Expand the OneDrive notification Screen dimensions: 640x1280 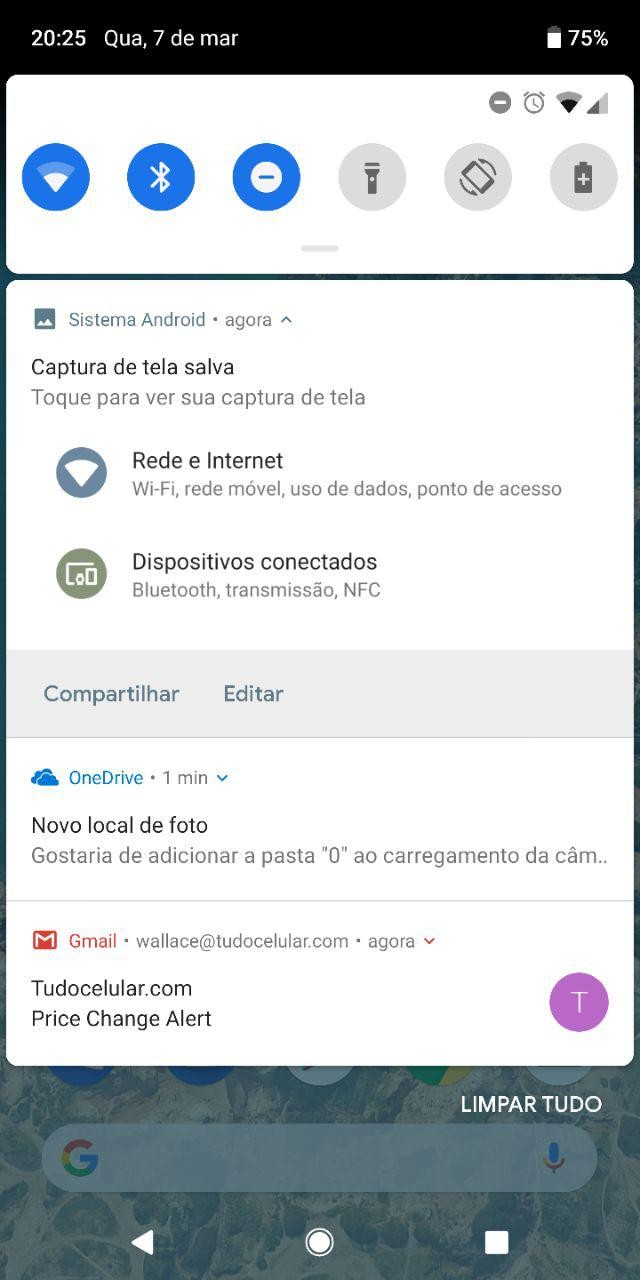click(x=223, y=778)
